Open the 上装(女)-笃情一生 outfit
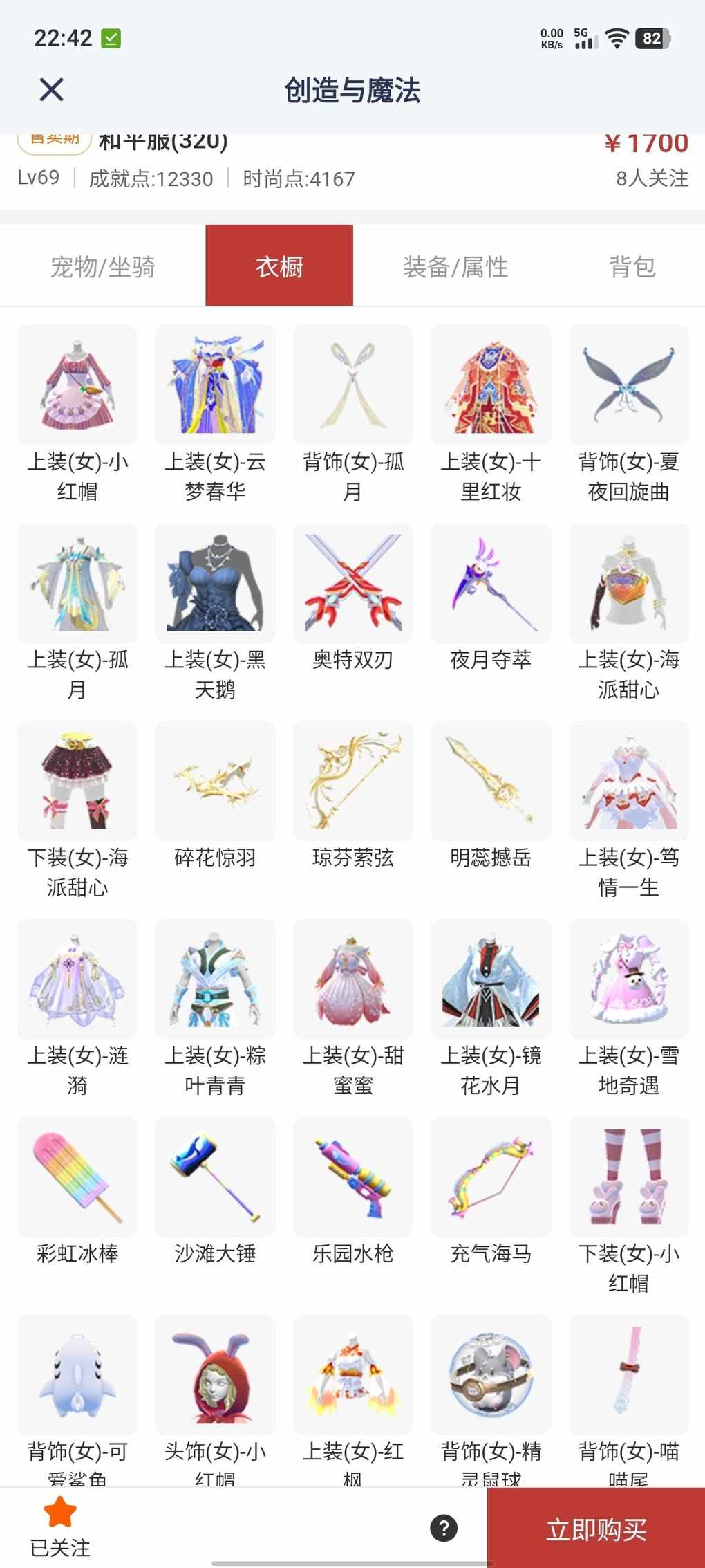 (628, 781)
